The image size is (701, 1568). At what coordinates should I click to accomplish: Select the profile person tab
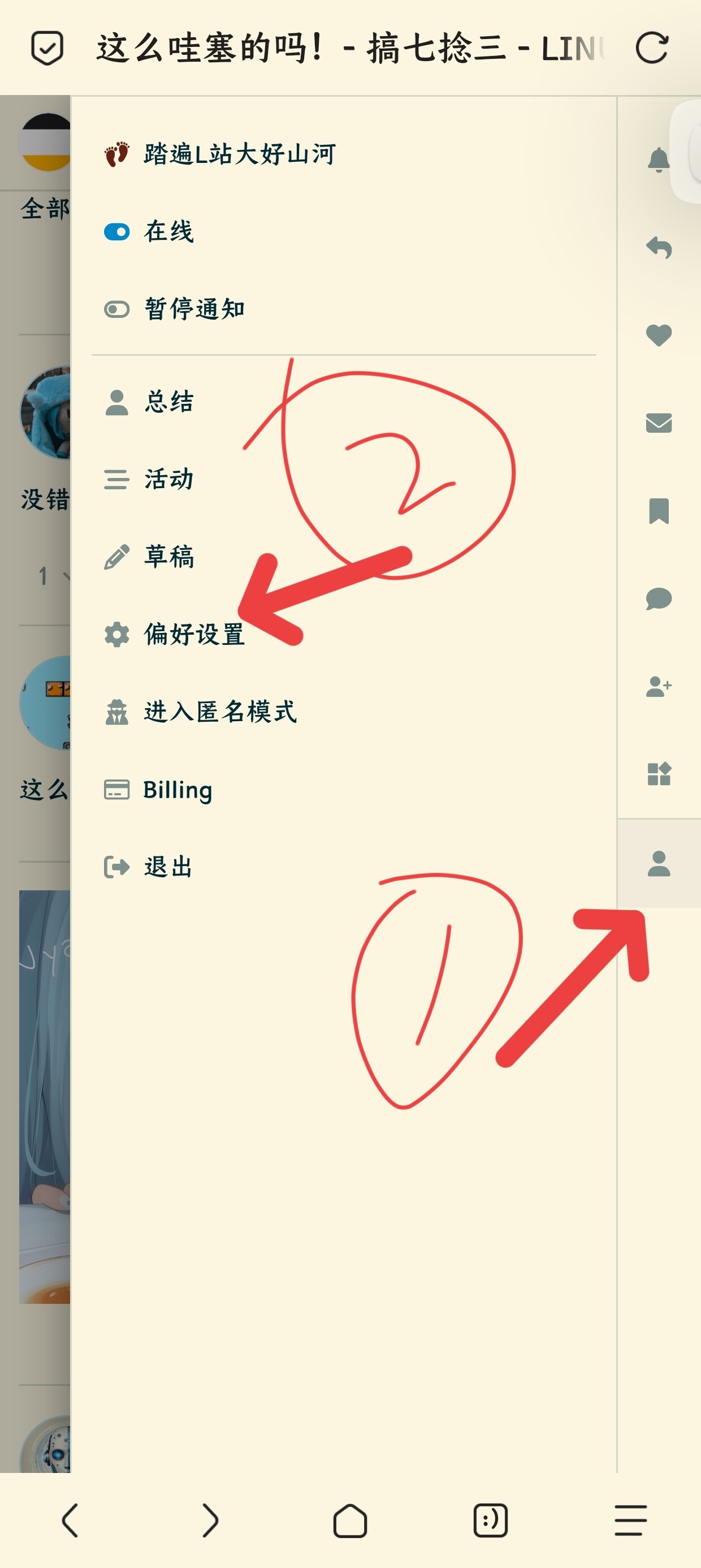tap(659, 863)
